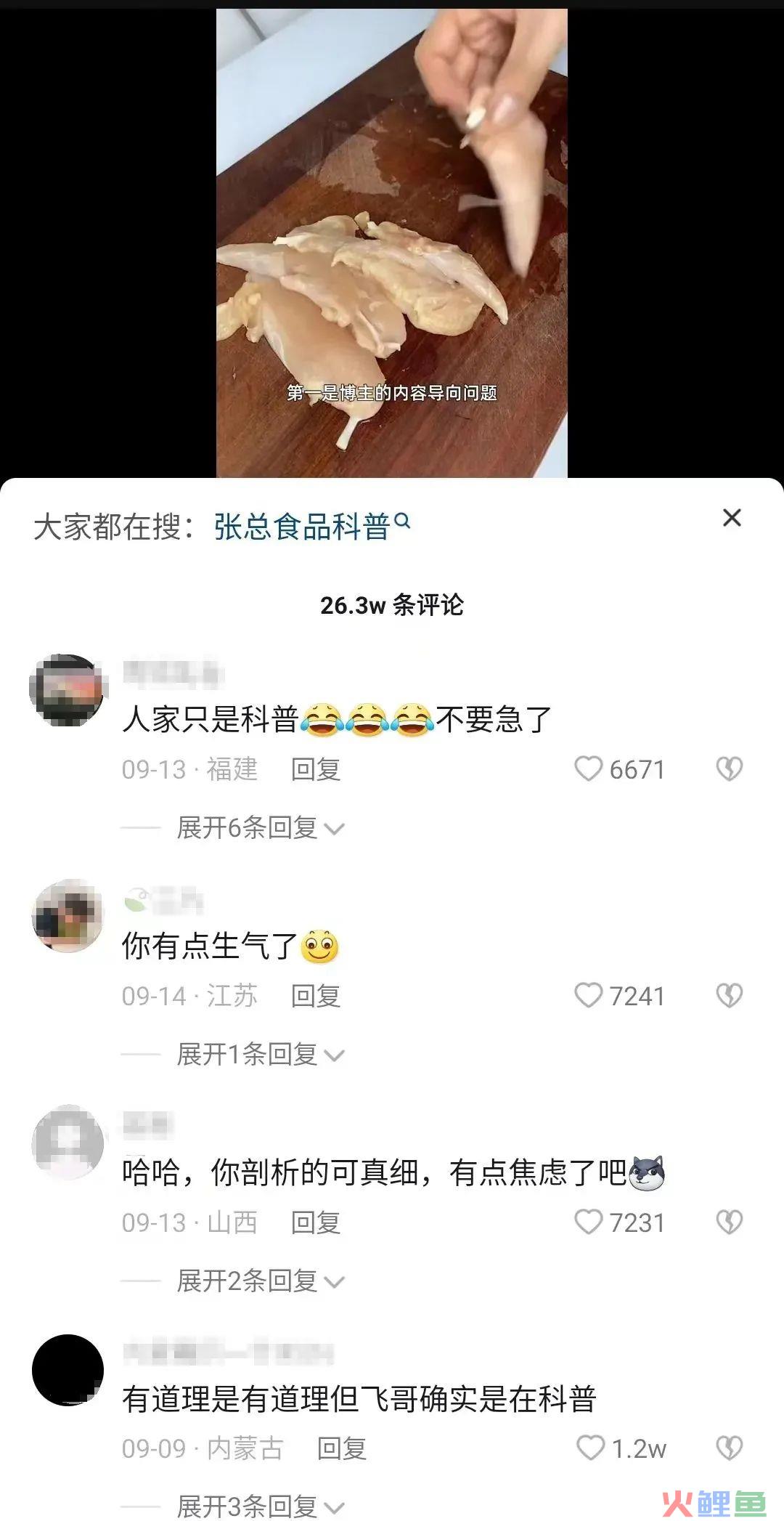Close the comments panel
784x1521 pixels.
[732, 518]
